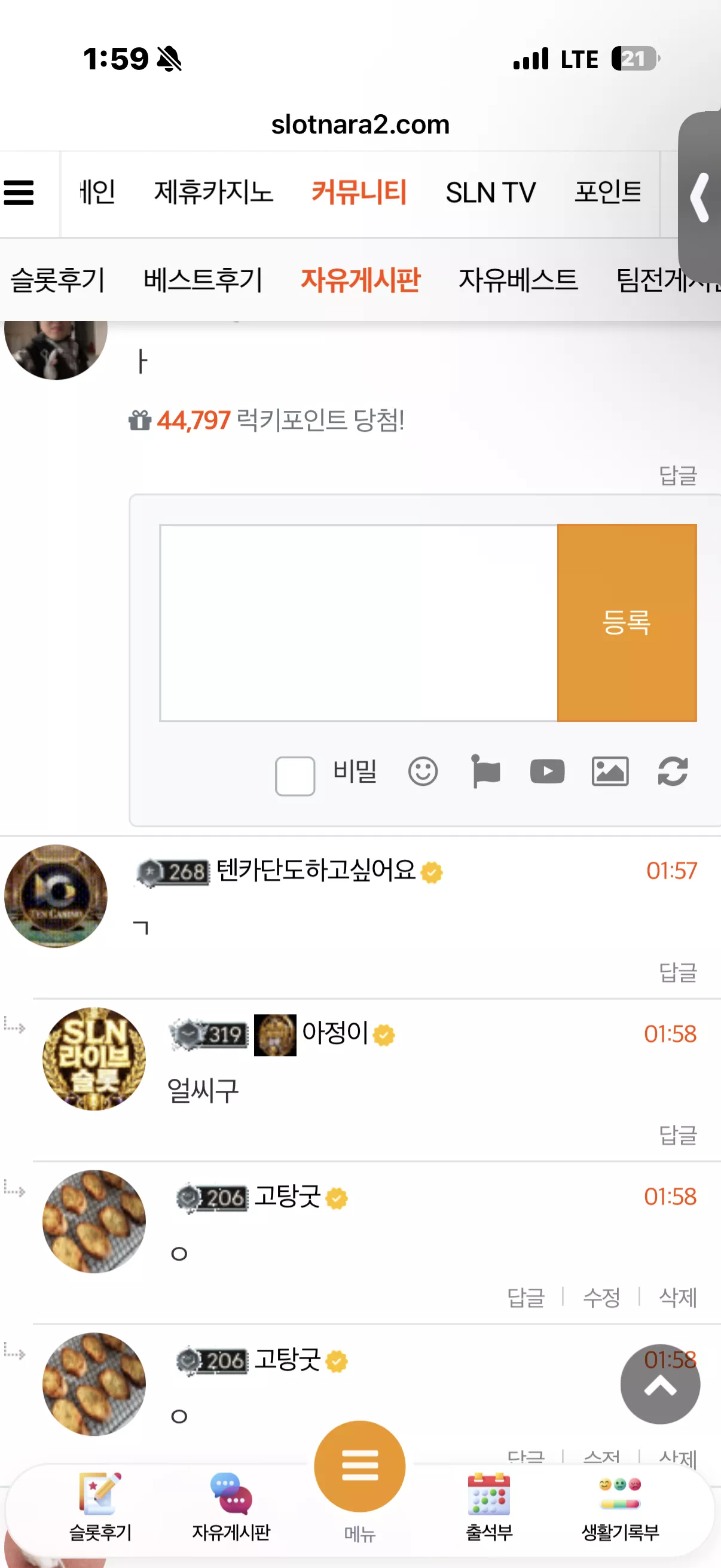Refresh comments with circular arrows icon
Screen dimensions: 721x1568
tap(673, 772)
